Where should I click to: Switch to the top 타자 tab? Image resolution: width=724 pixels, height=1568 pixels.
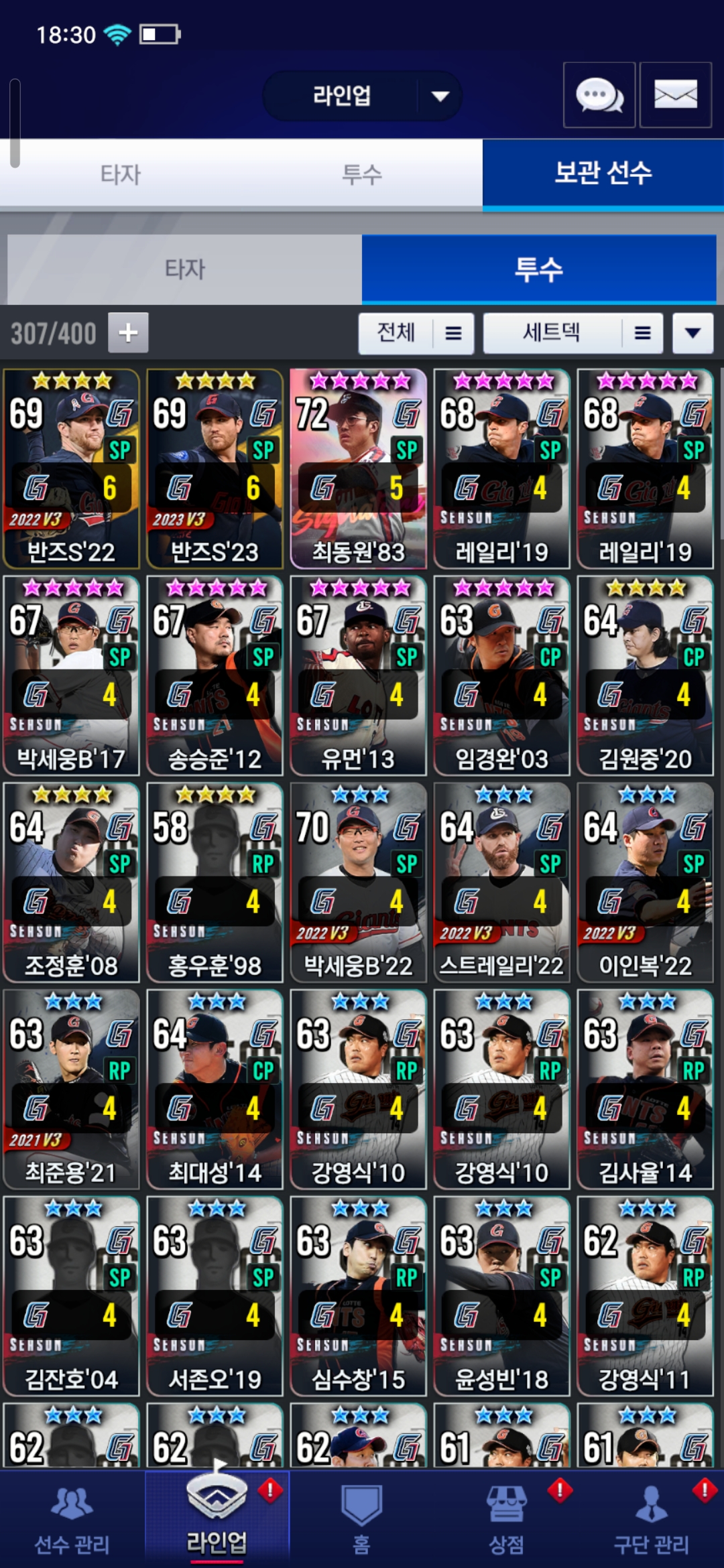[x=121, y=175]
